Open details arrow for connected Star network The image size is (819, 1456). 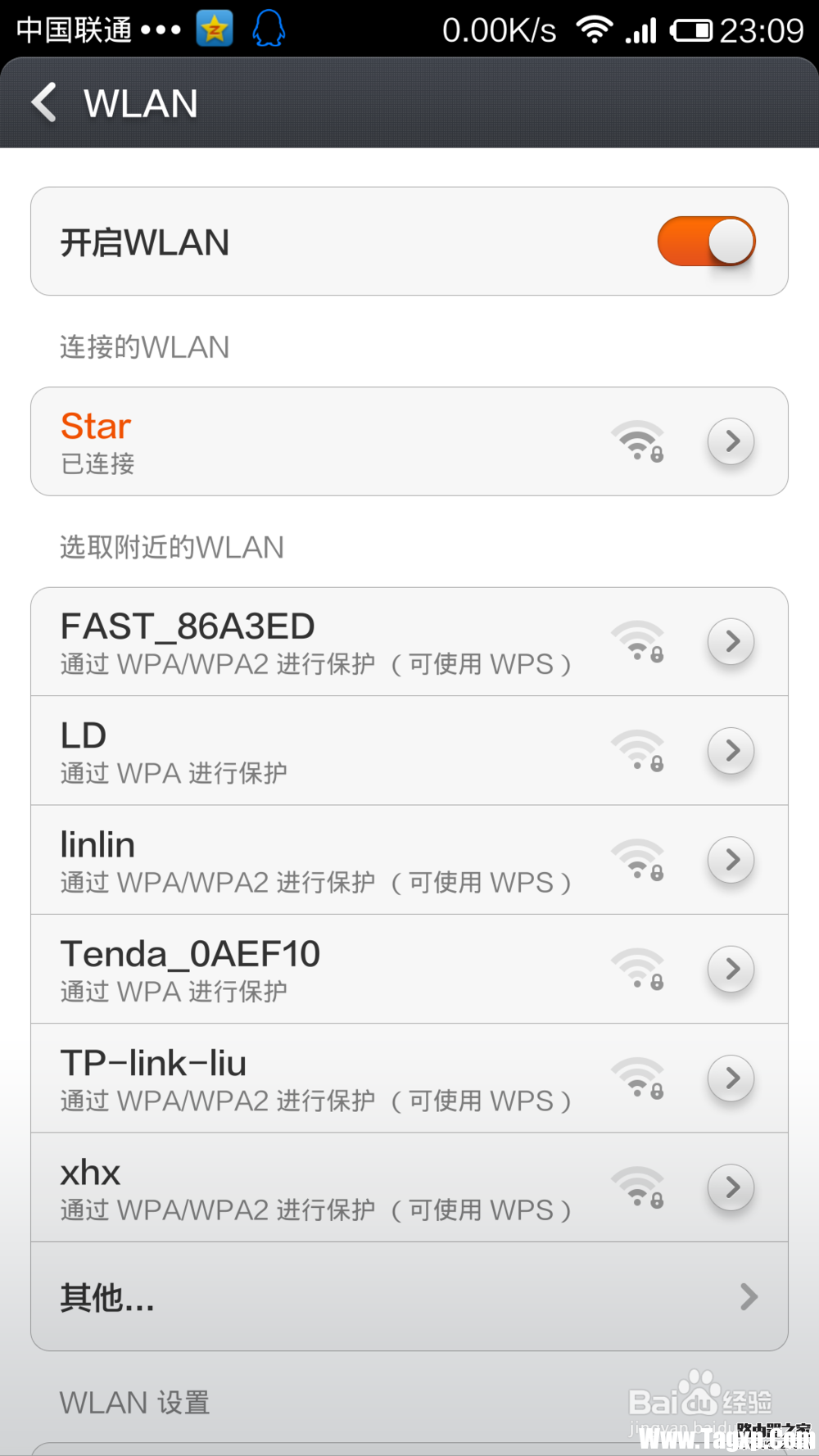(731, 441)
